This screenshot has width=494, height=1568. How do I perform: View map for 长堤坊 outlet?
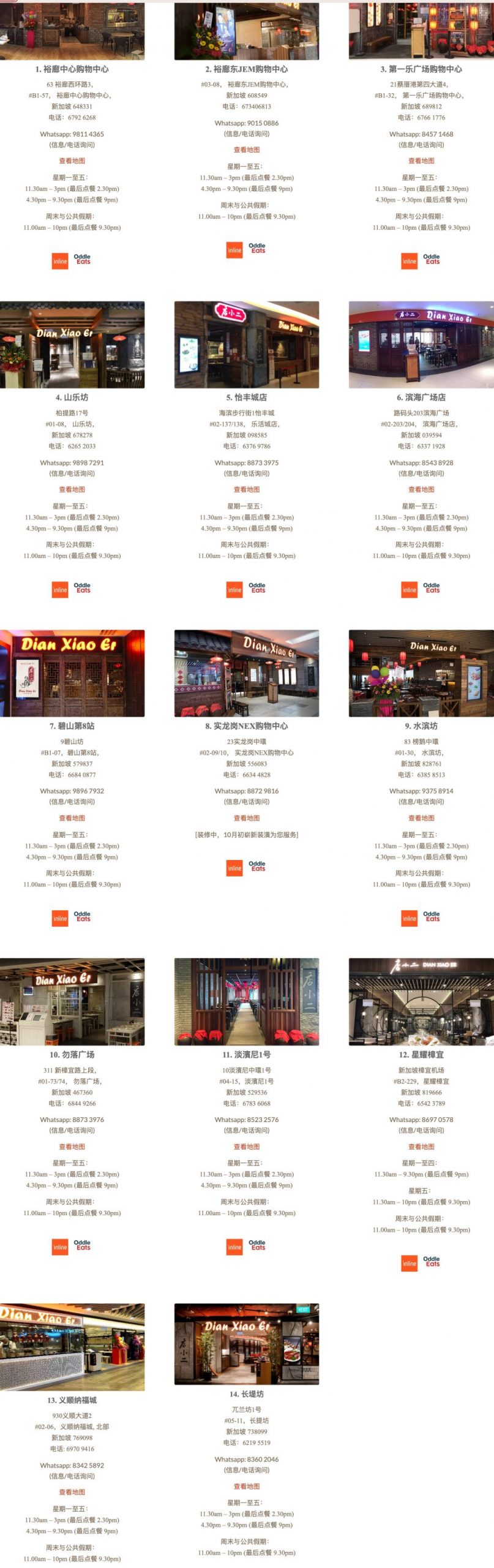point(247,1486)
